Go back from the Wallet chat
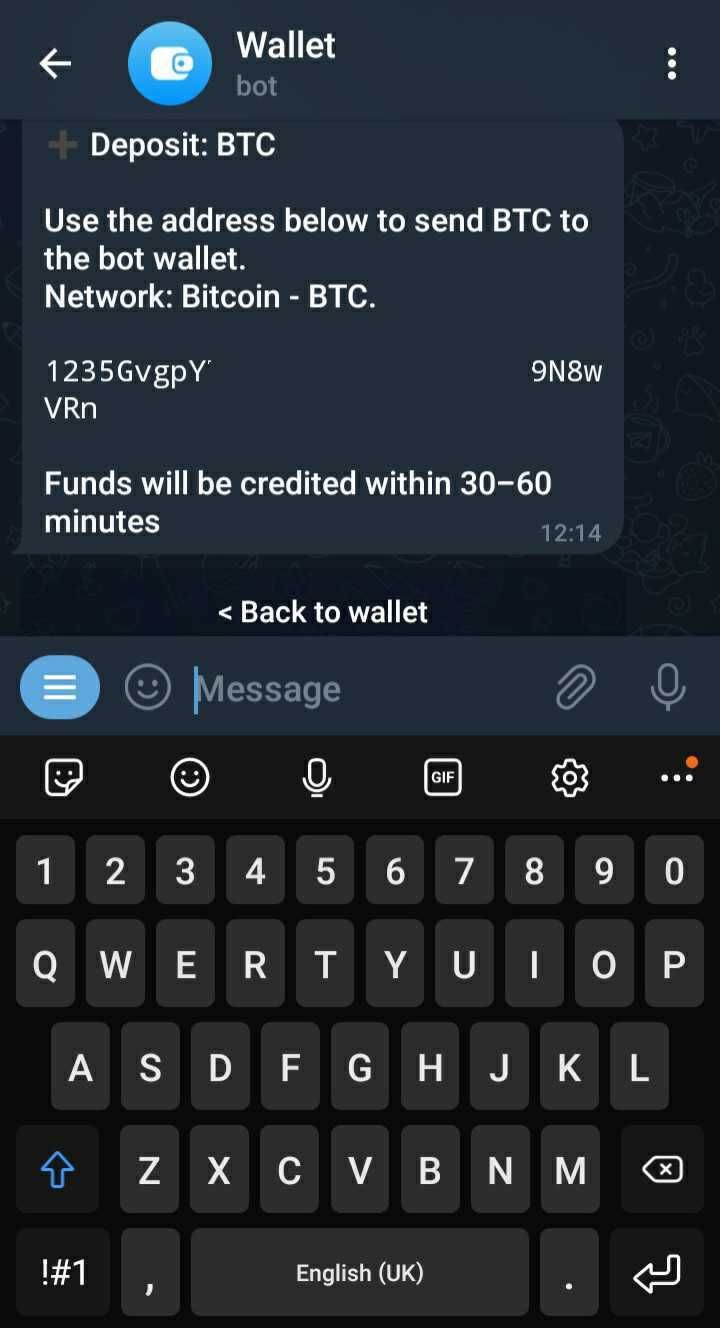Image resolution: width=720 pixels, height=1328 pixels. pos(55,64)
